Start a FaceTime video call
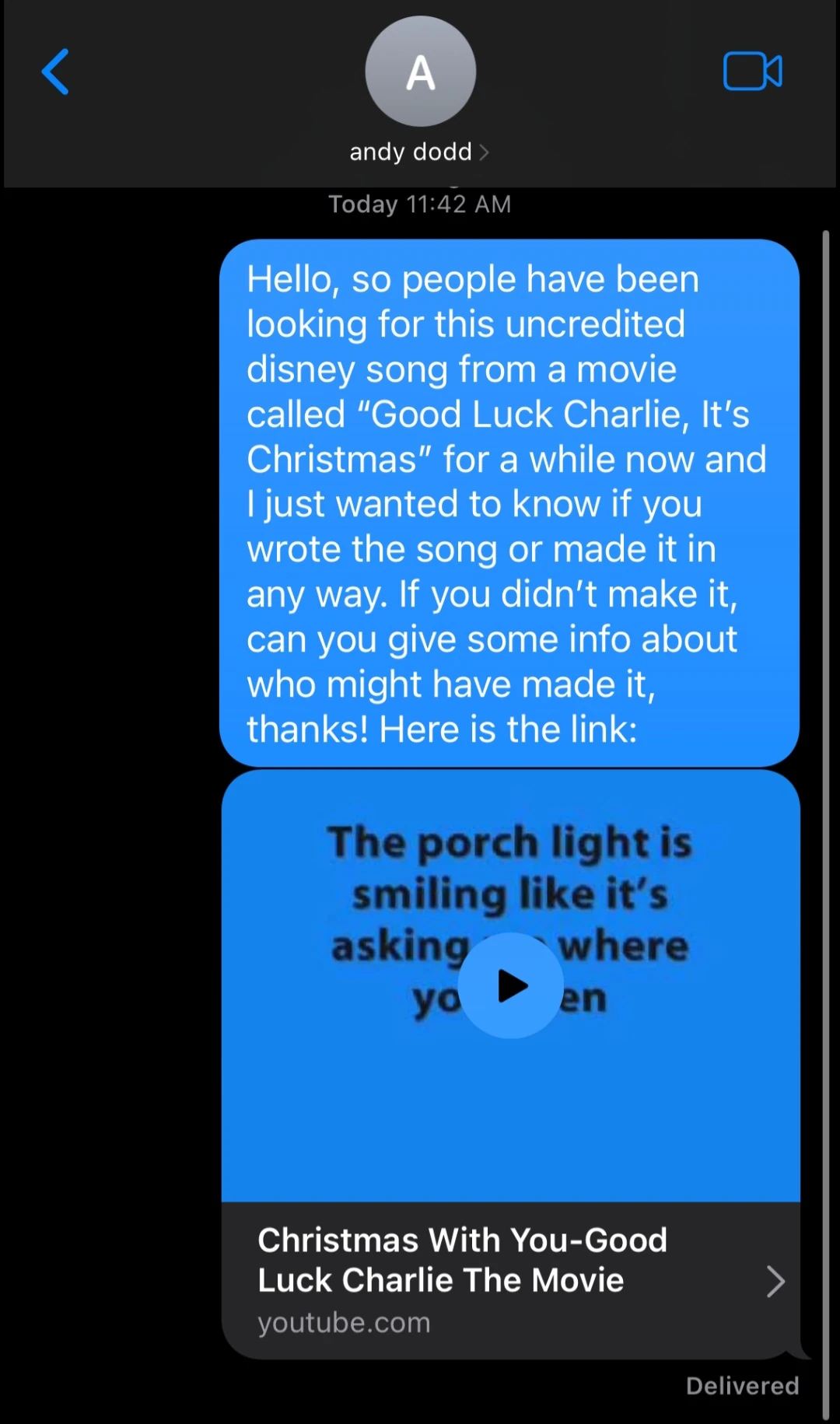Screen dimensions: 840x1424 click(752, 72)
